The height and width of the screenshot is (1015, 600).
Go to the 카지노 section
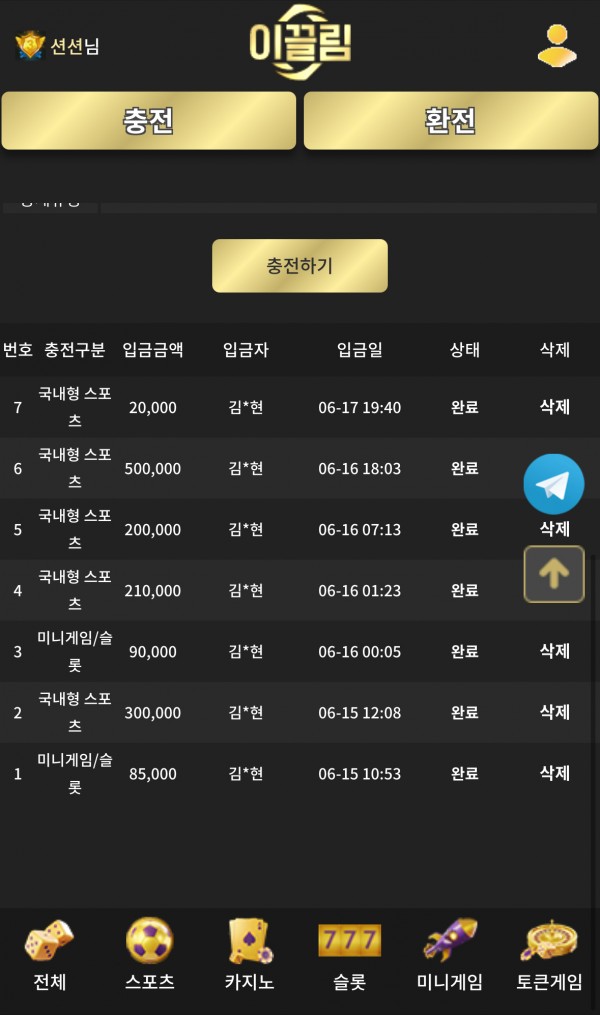(x=249, y=955)
